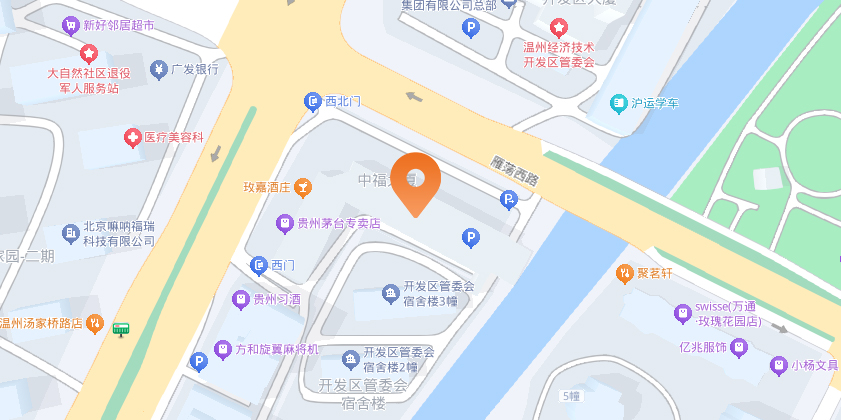
Task: Open the 贵州习酒 shop marker
Action: (x=240, y=298)
